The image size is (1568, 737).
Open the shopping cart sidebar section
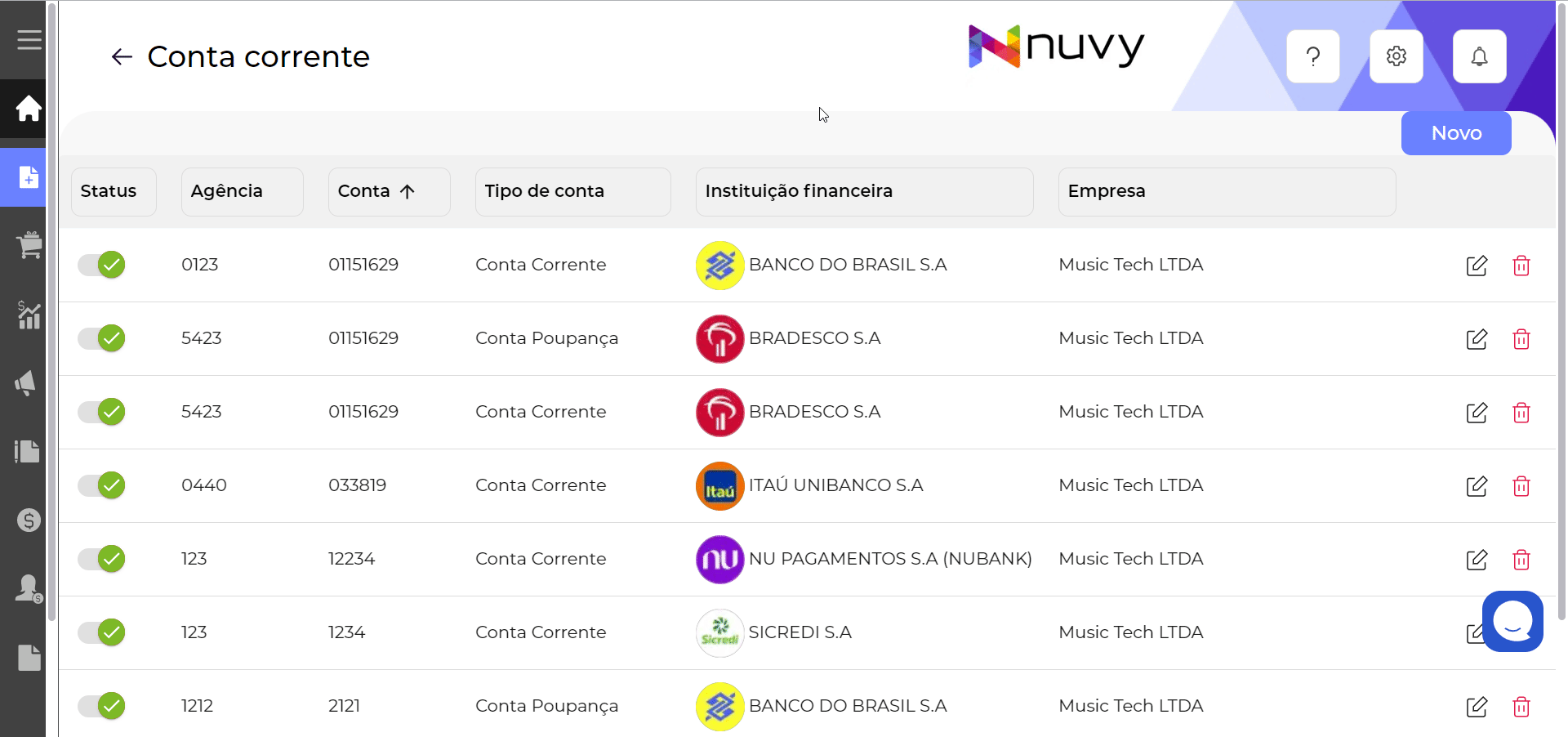[29, 245]
